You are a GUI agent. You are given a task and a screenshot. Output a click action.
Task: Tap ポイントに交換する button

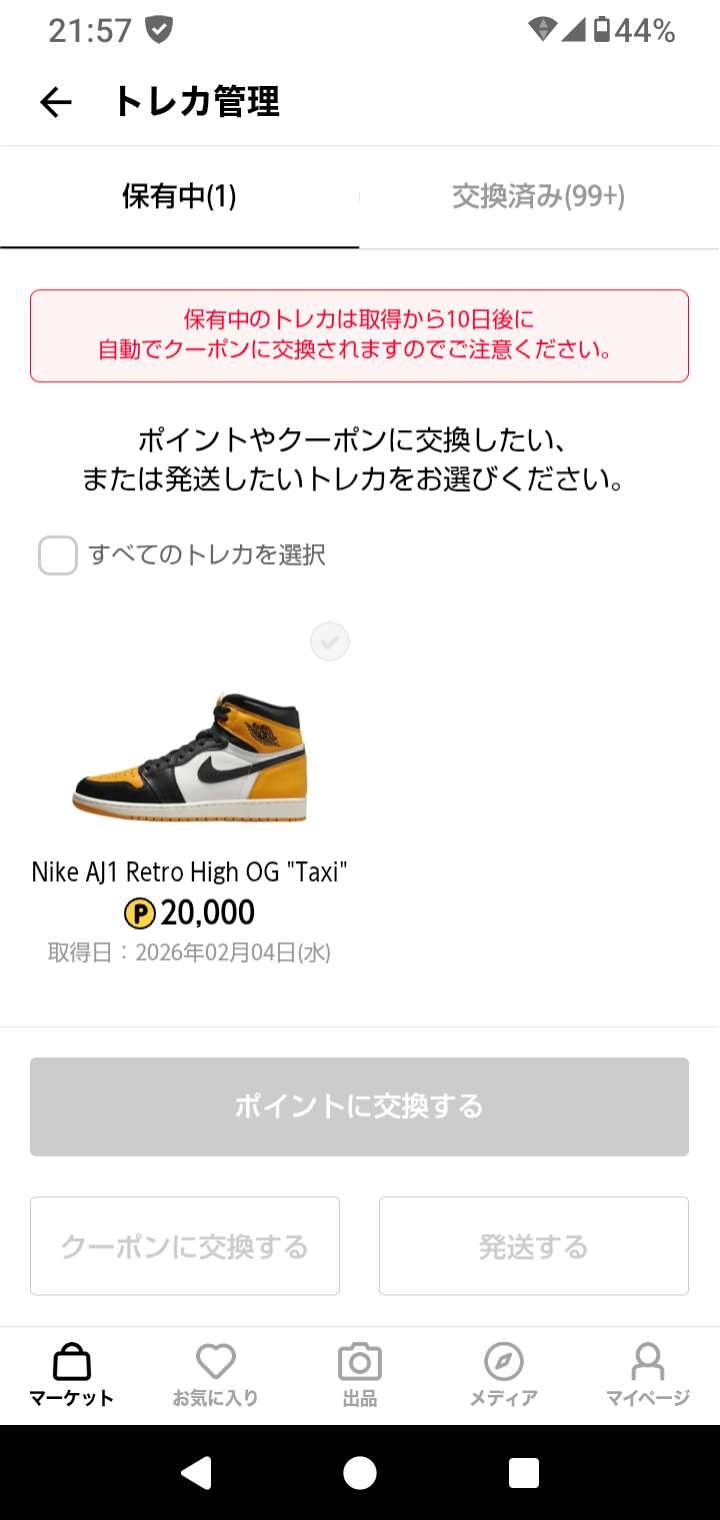coord(359,1106)
